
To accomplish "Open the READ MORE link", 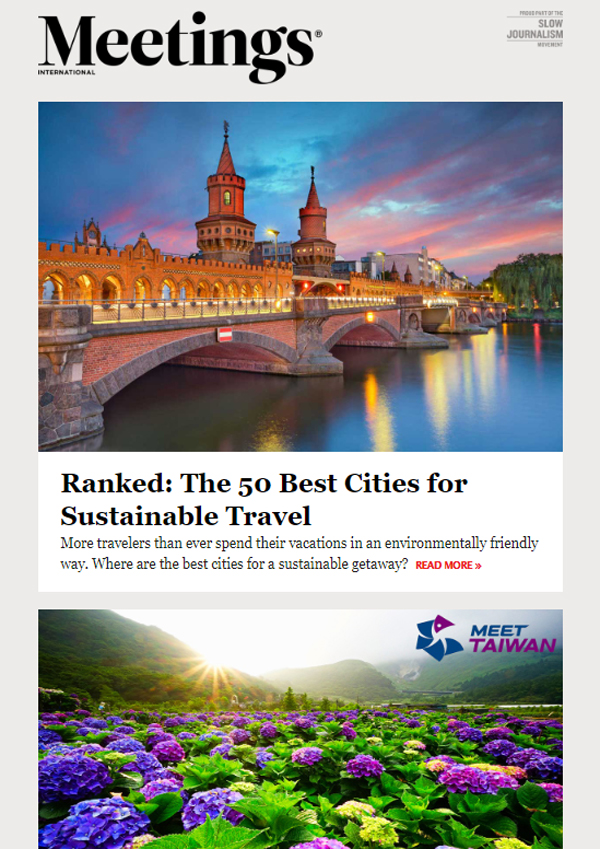I will point(448,566).
